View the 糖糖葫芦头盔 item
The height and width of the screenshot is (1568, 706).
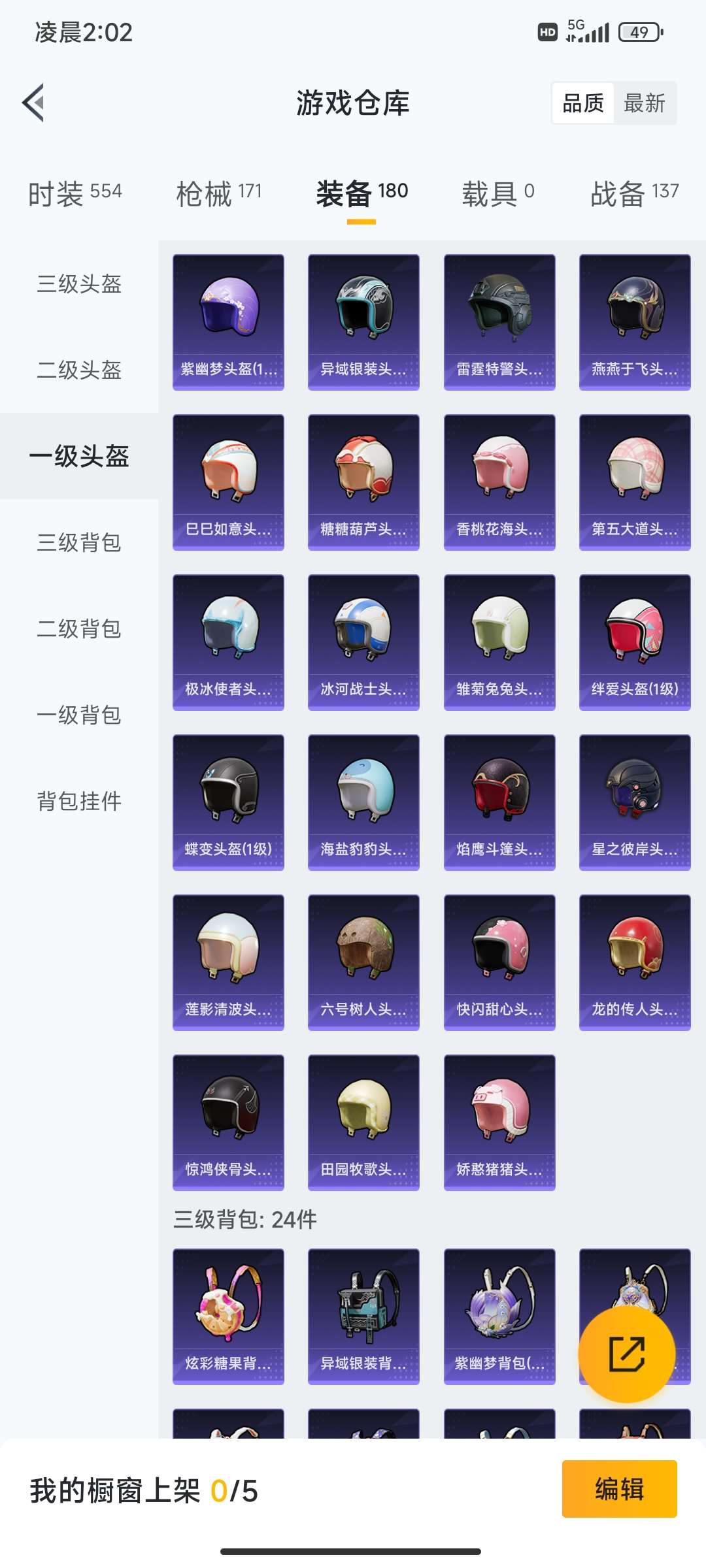pos(363,482)
